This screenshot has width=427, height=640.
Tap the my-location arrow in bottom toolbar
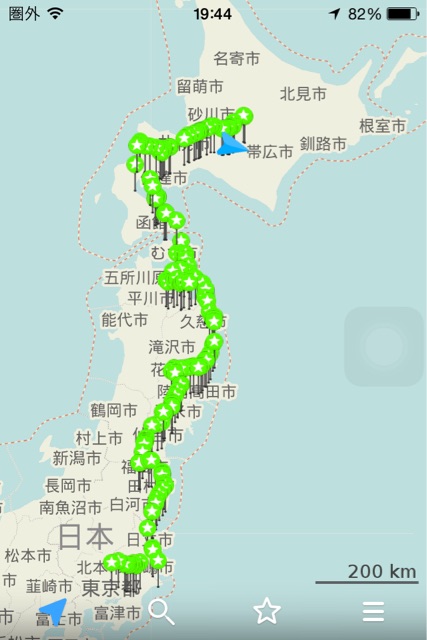[53, 611]
